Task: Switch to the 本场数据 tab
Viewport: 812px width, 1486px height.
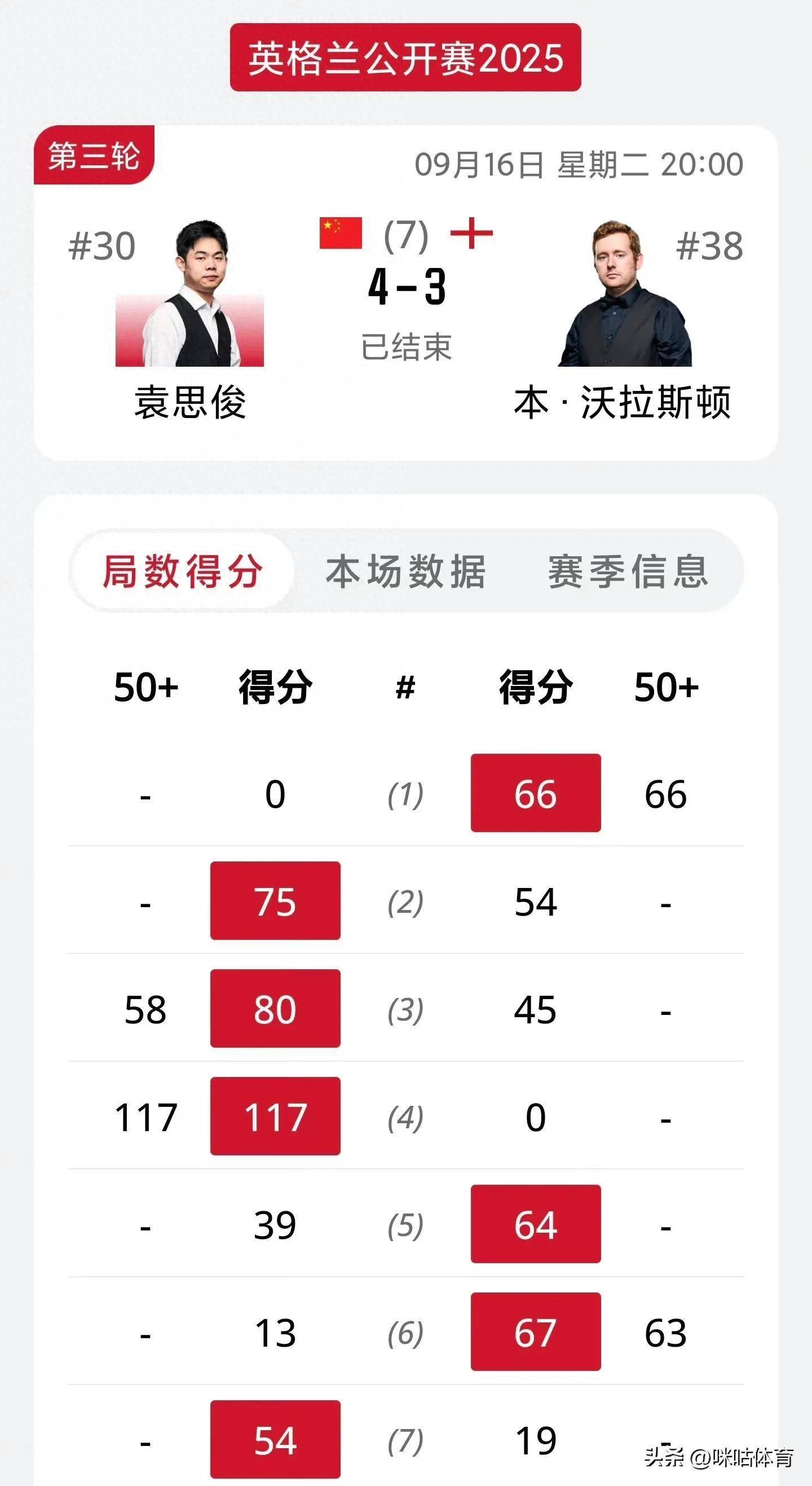Action: [x=405, y=571]
